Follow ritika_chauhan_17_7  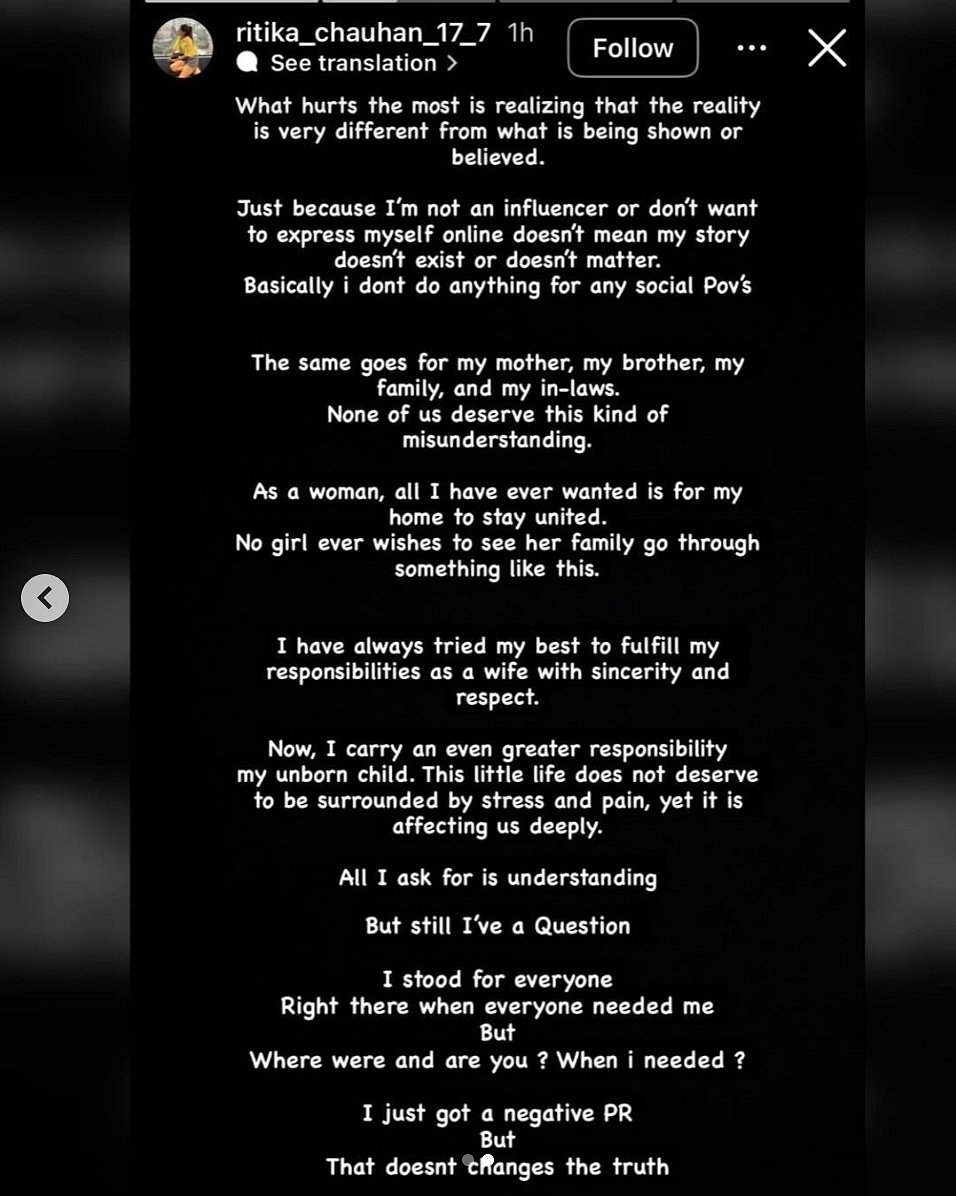(632, 48)
